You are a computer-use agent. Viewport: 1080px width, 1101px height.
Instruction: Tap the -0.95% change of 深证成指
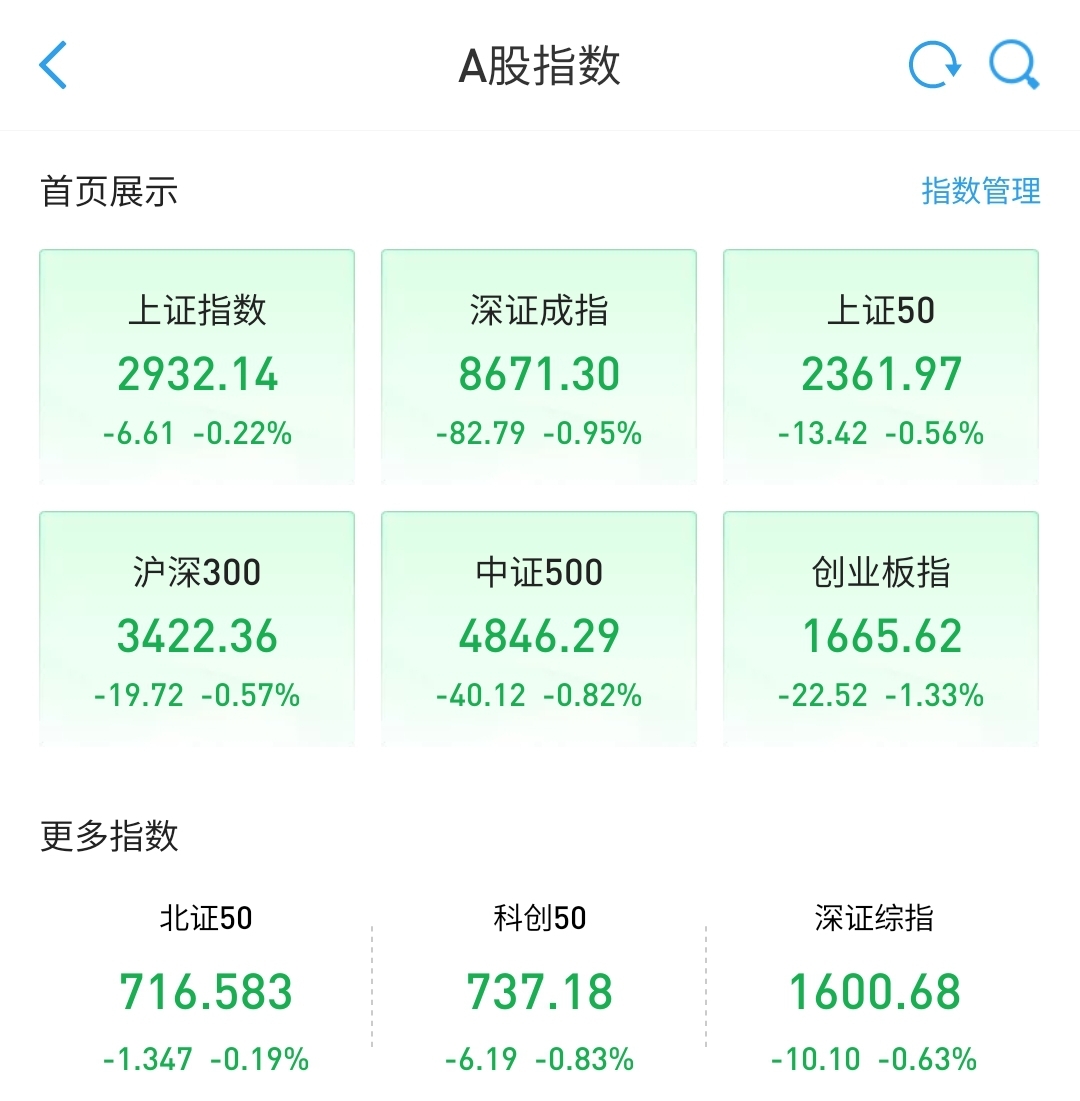[x=591, y=434]
